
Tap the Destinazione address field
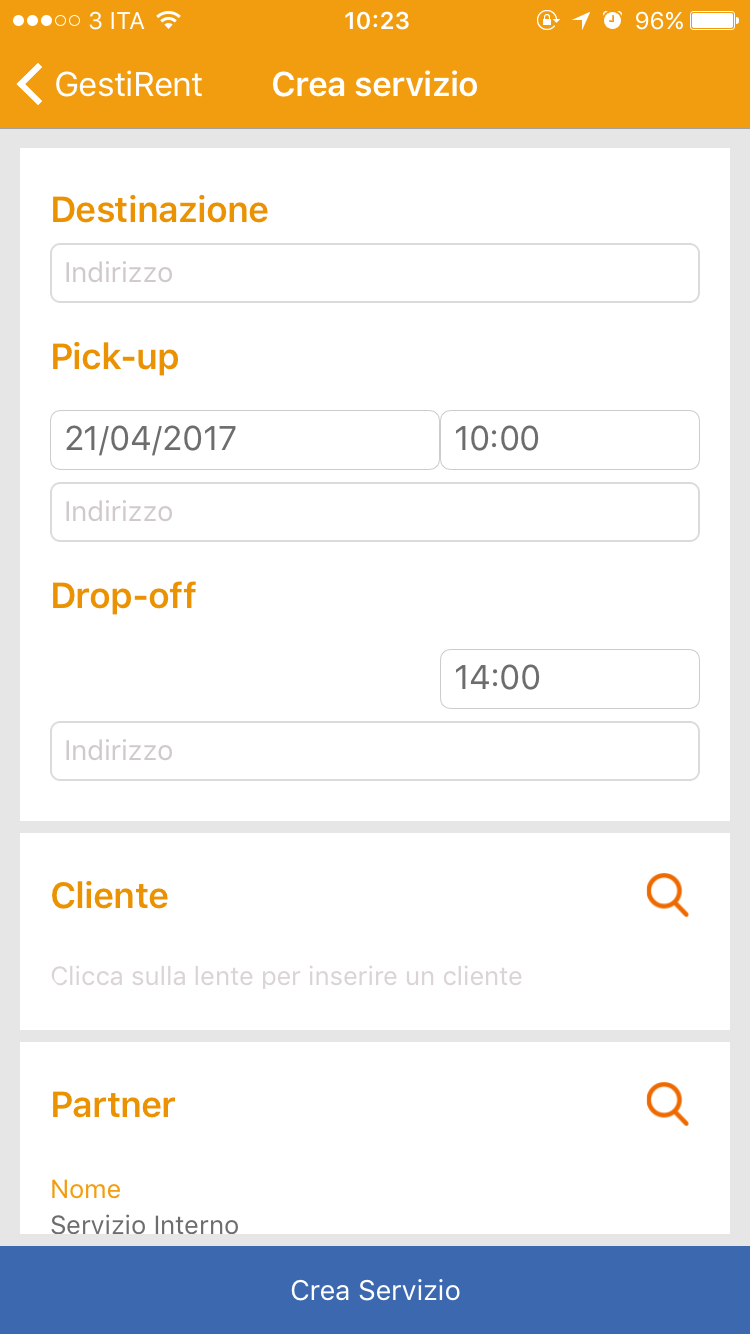point(375,273)
